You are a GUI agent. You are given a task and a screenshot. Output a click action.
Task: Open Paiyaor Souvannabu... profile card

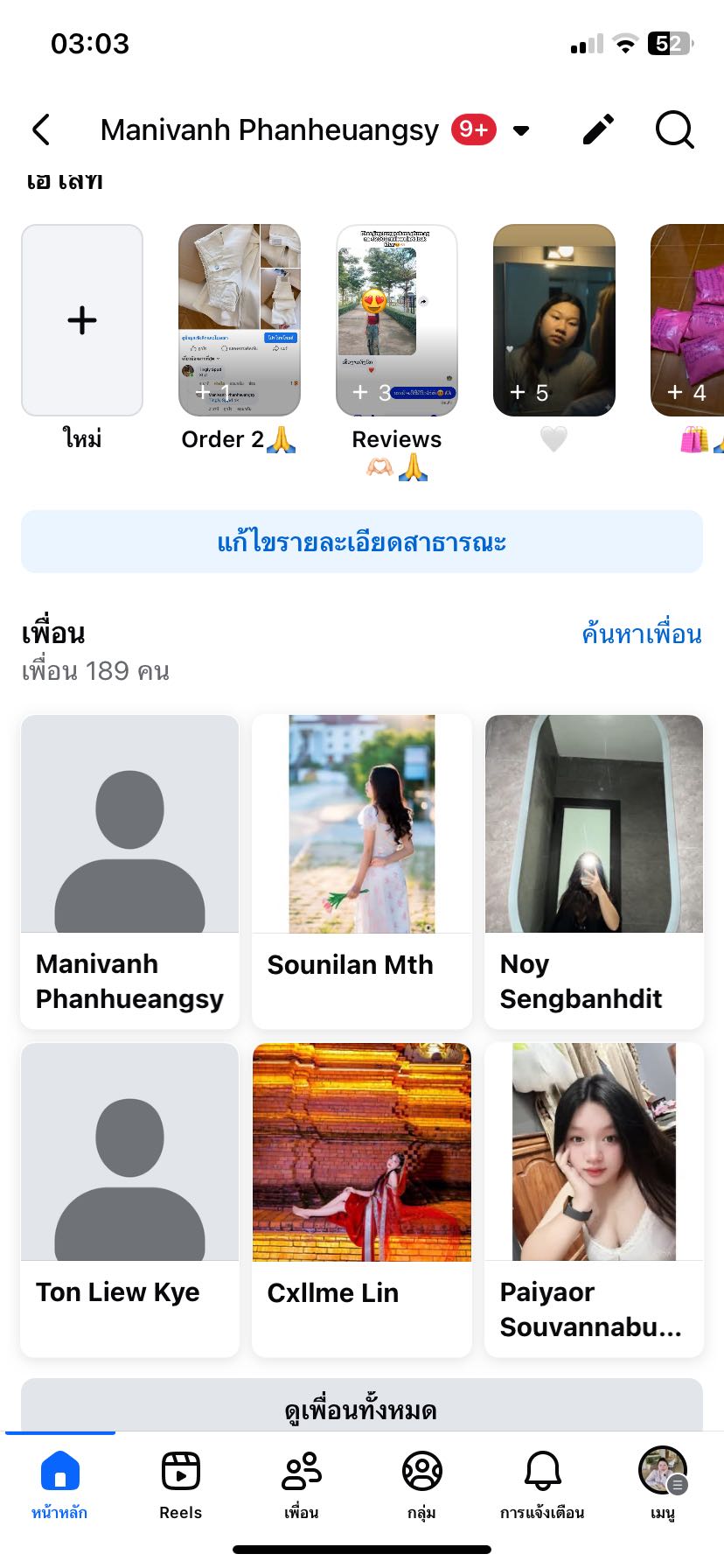pos(594,1199)
